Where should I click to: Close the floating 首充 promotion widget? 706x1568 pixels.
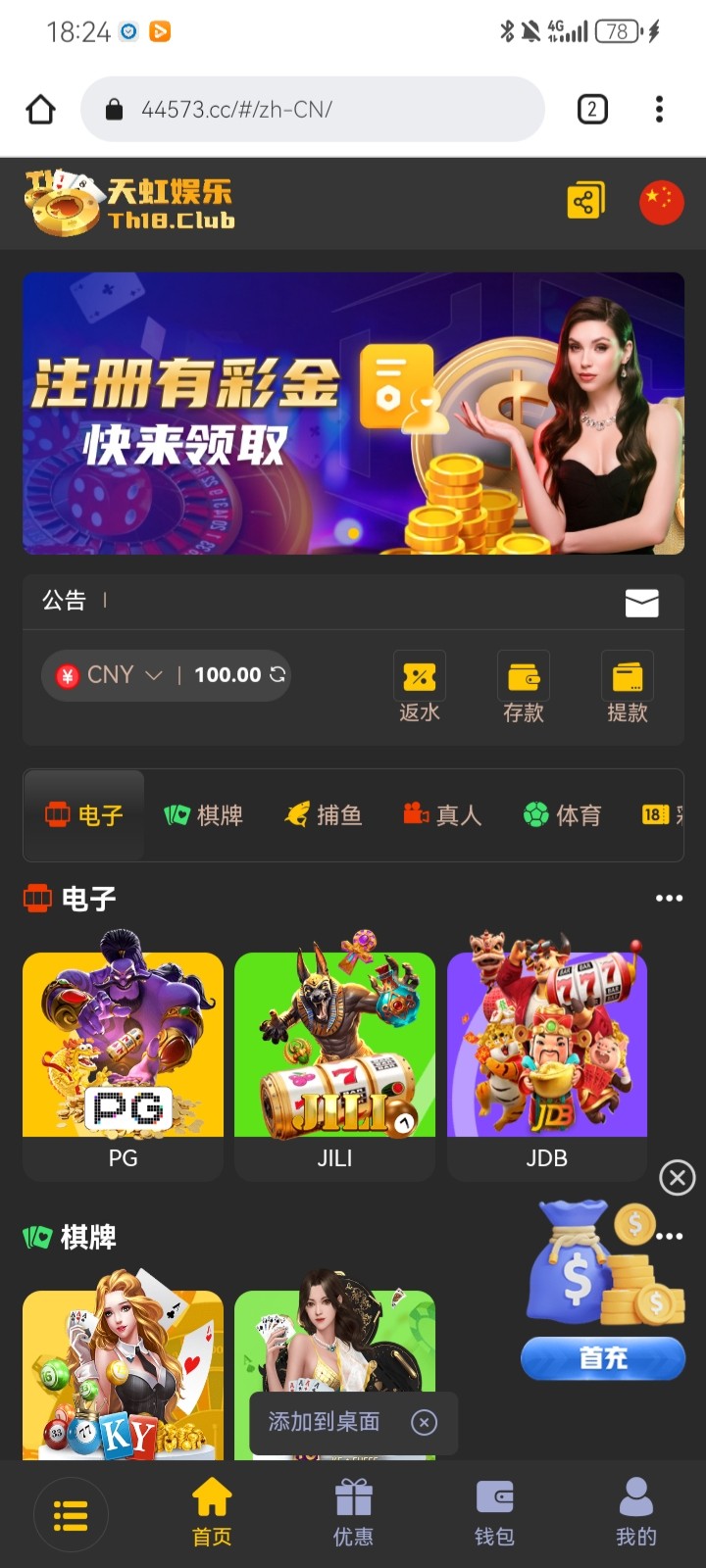[676, 1178]
